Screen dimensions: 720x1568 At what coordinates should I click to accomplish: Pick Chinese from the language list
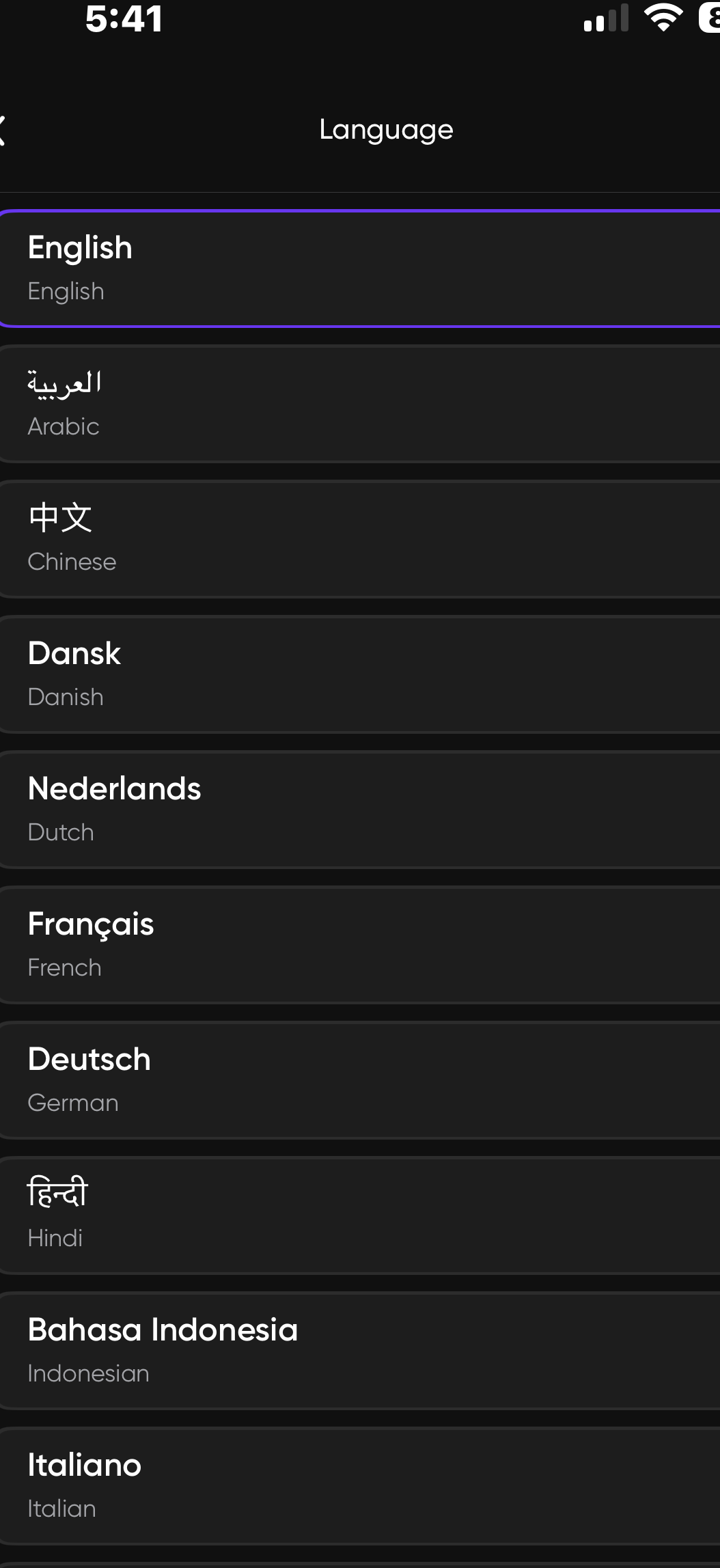coord(360,539)
